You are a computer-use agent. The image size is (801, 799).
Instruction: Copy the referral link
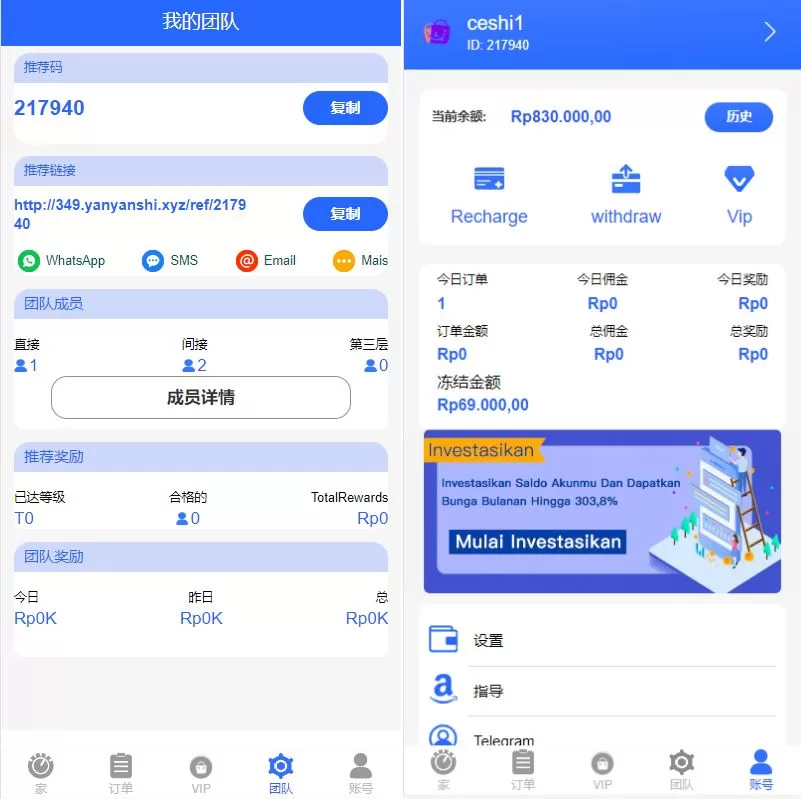345,214
